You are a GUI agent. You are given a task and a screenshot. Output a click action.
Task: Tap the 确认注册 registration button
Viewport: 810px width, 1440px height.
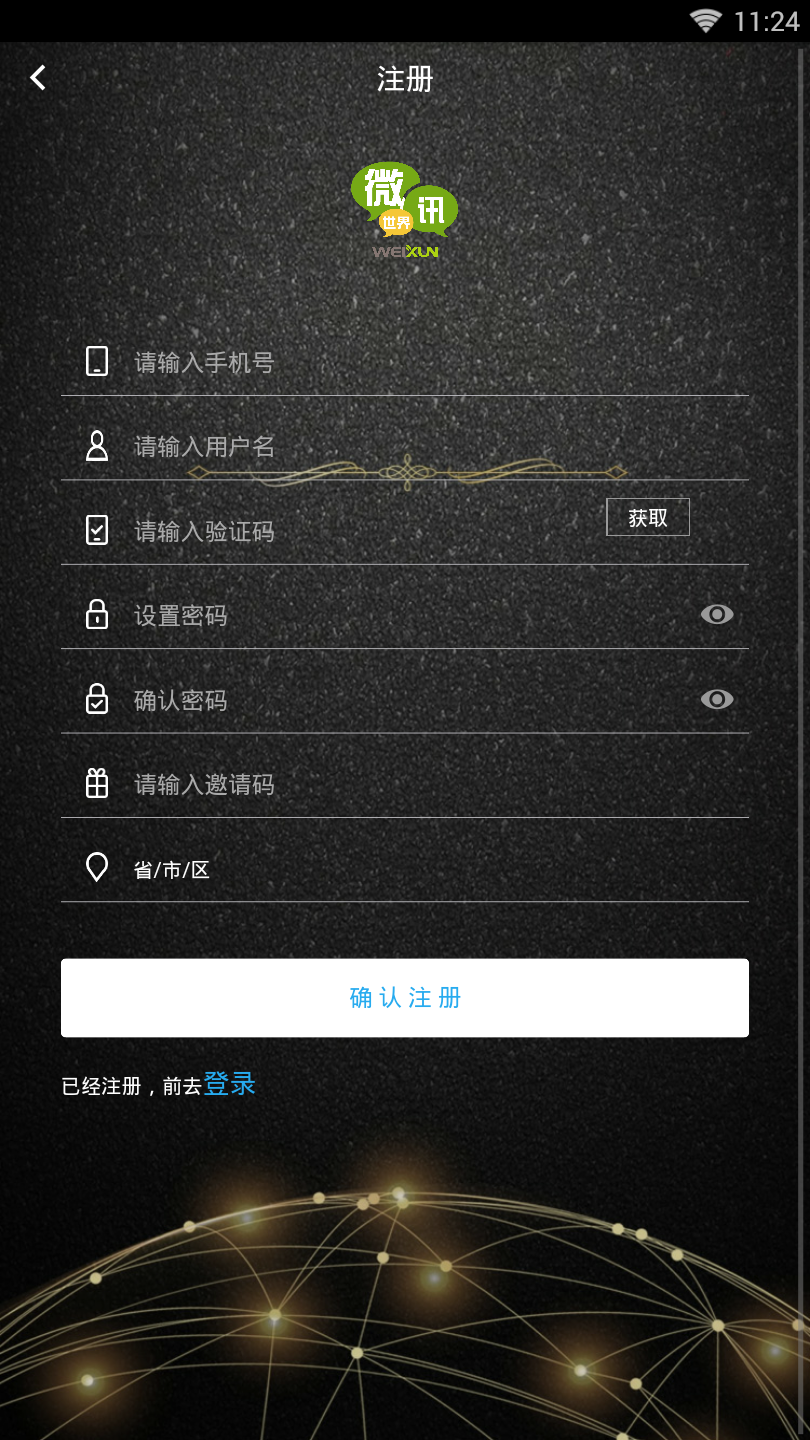(x=404, y=997)
